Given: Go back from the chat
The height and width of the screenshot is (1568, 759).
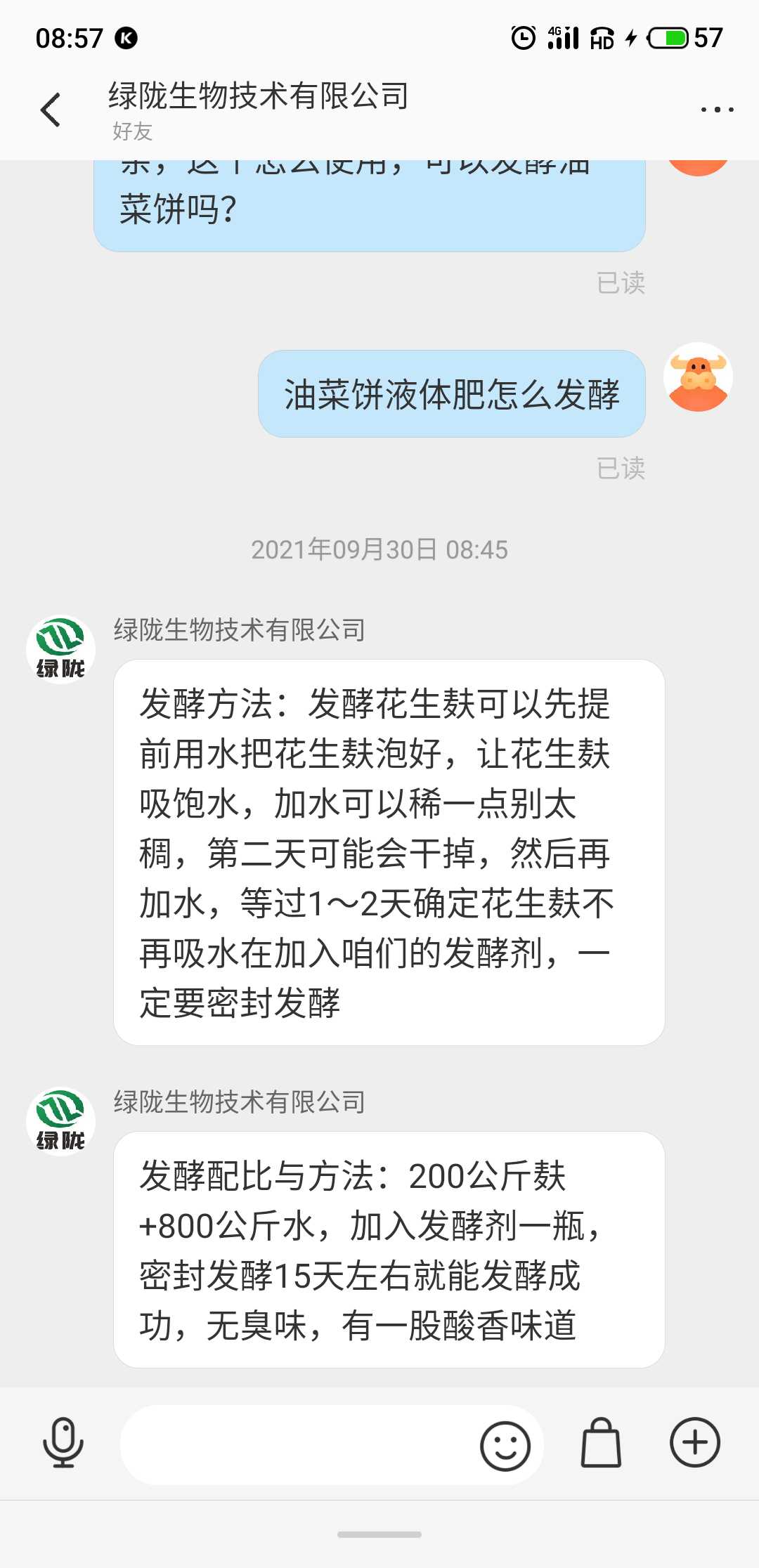Looking at the screenshot, I should coord(51,110).
